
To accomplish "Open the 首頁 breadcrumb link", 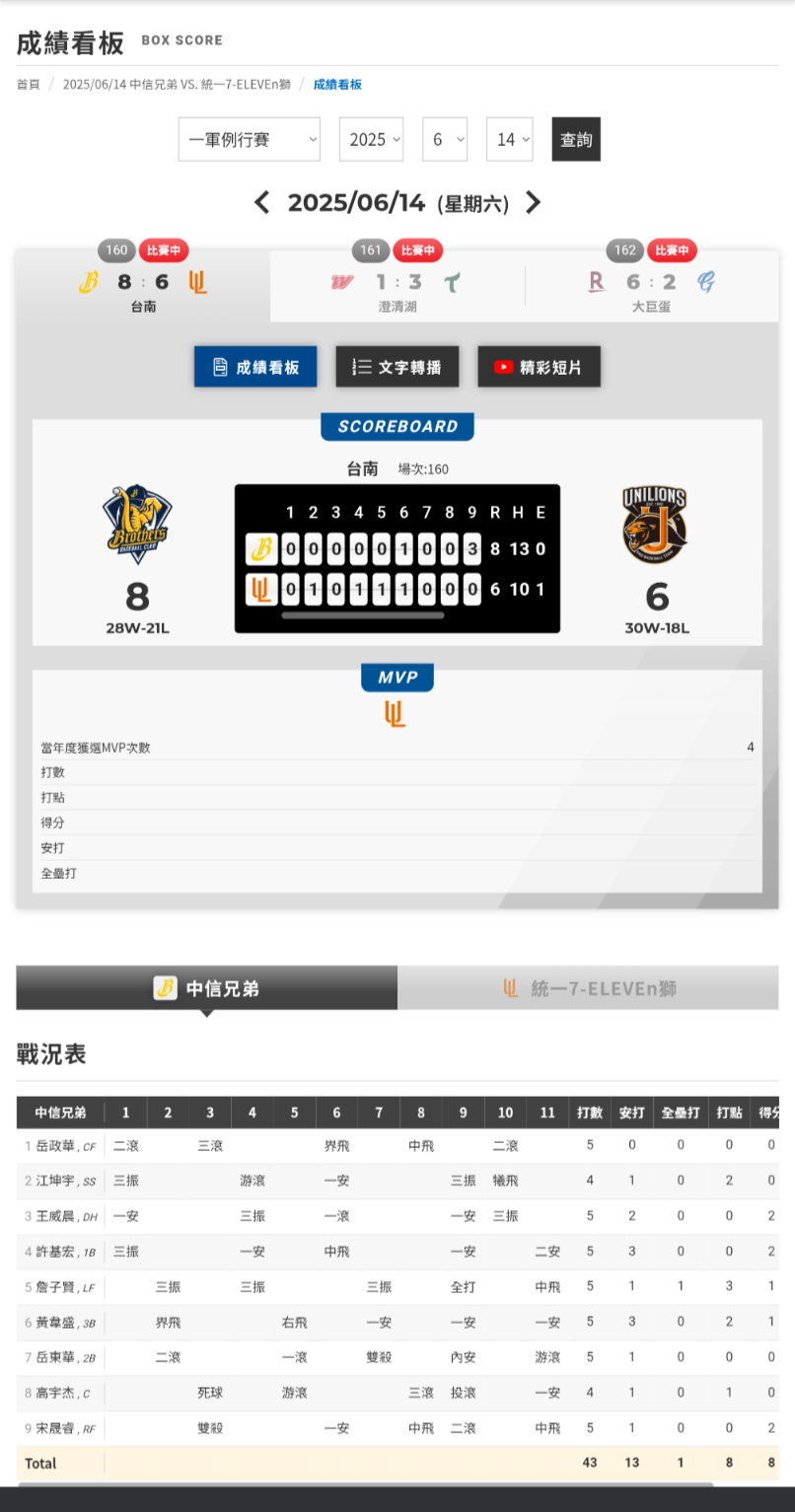I will [x=29, y=85].
